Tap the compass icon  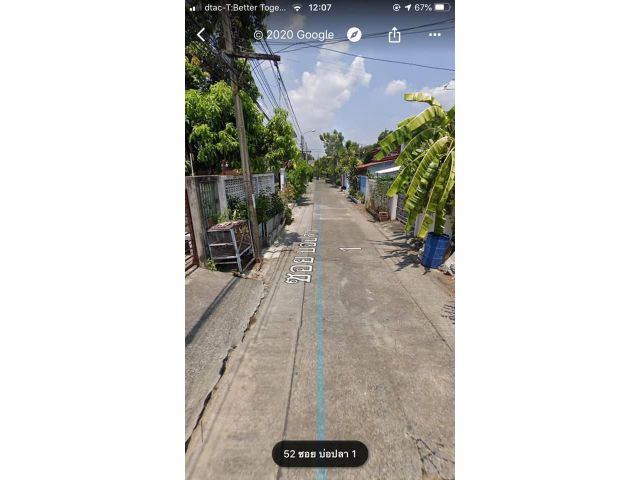tap(354, 35)
